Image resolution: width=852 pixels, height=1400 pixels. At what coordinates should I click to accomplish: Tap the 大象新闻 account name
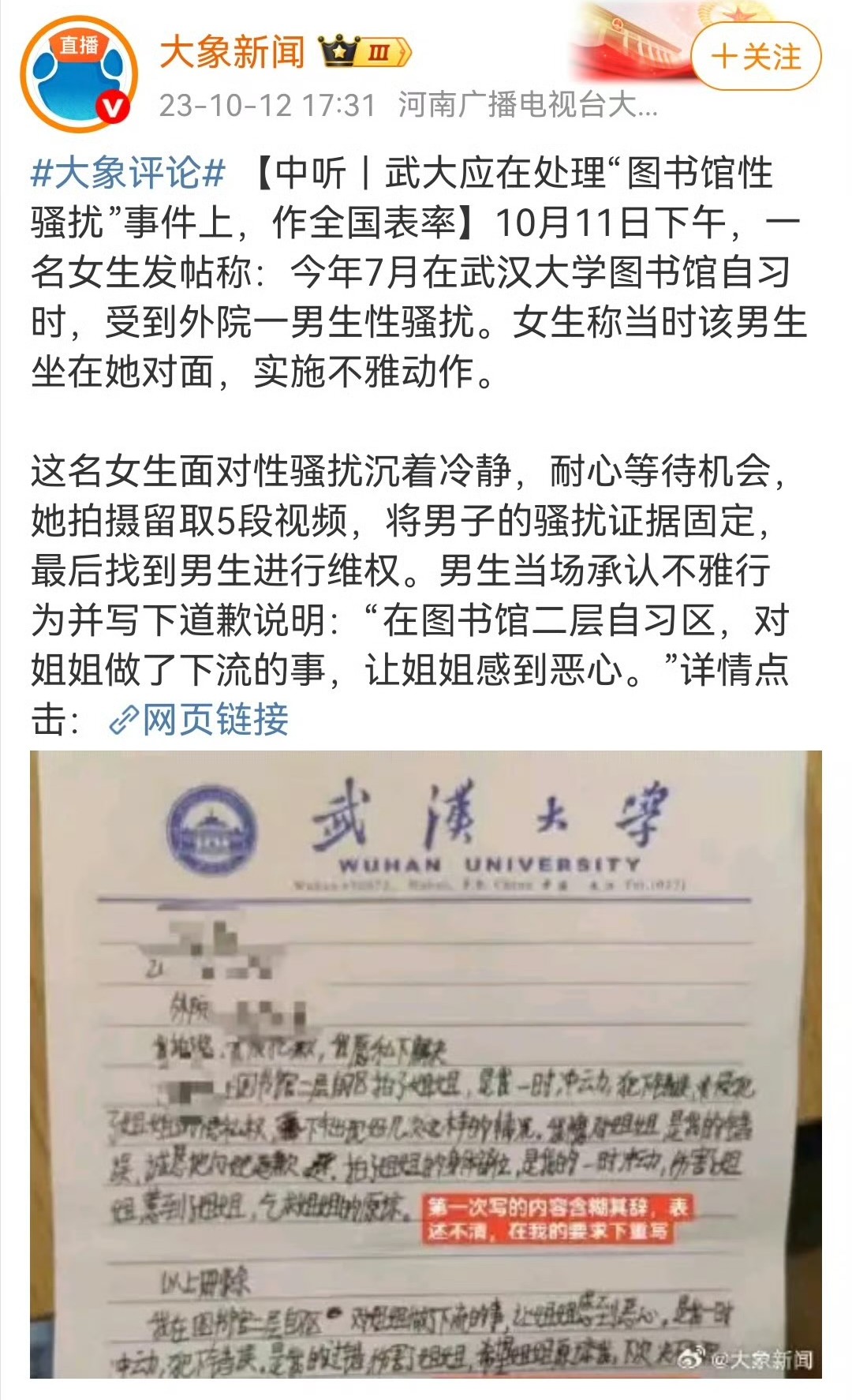[x=232, y=53]
